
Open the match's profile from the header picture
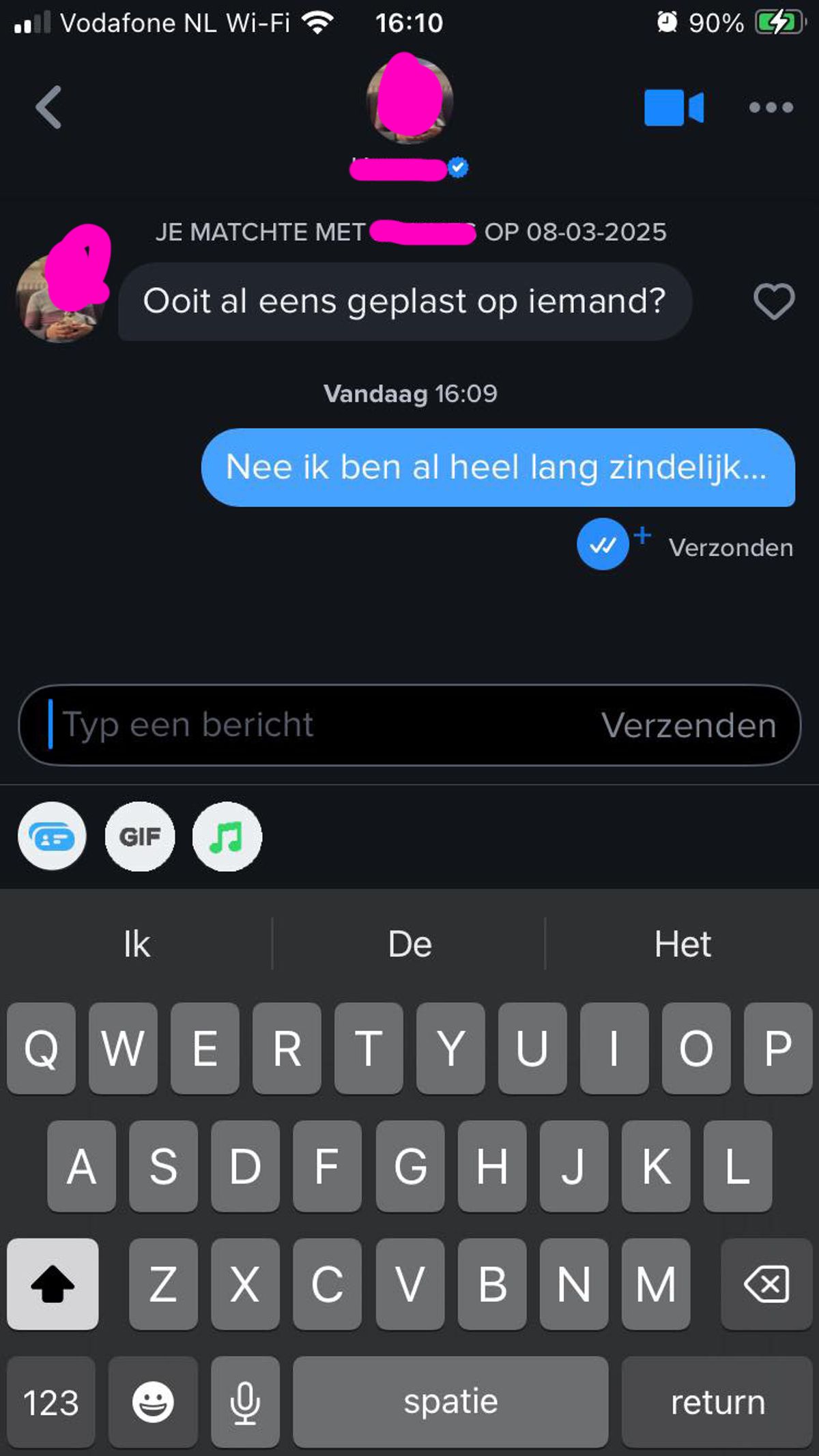[409, 99]
